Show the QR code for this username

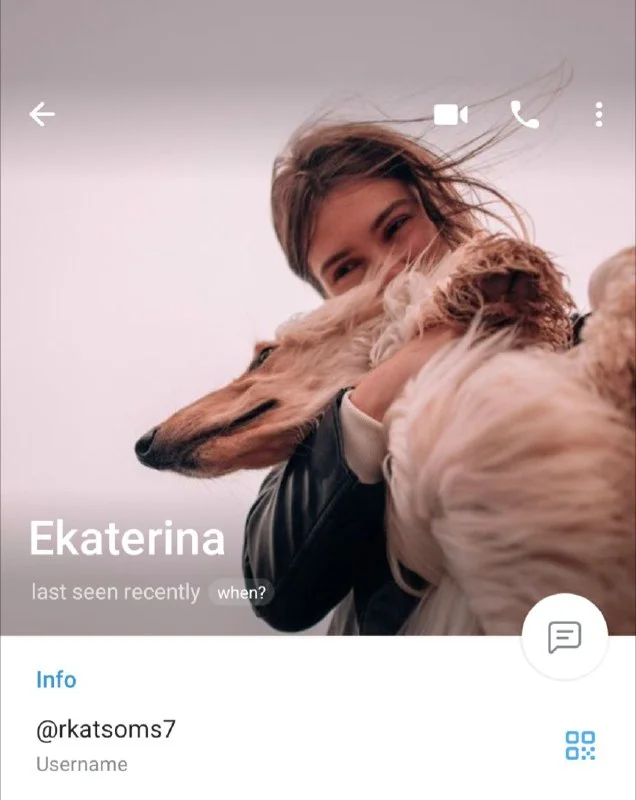[x=580, y=745]
